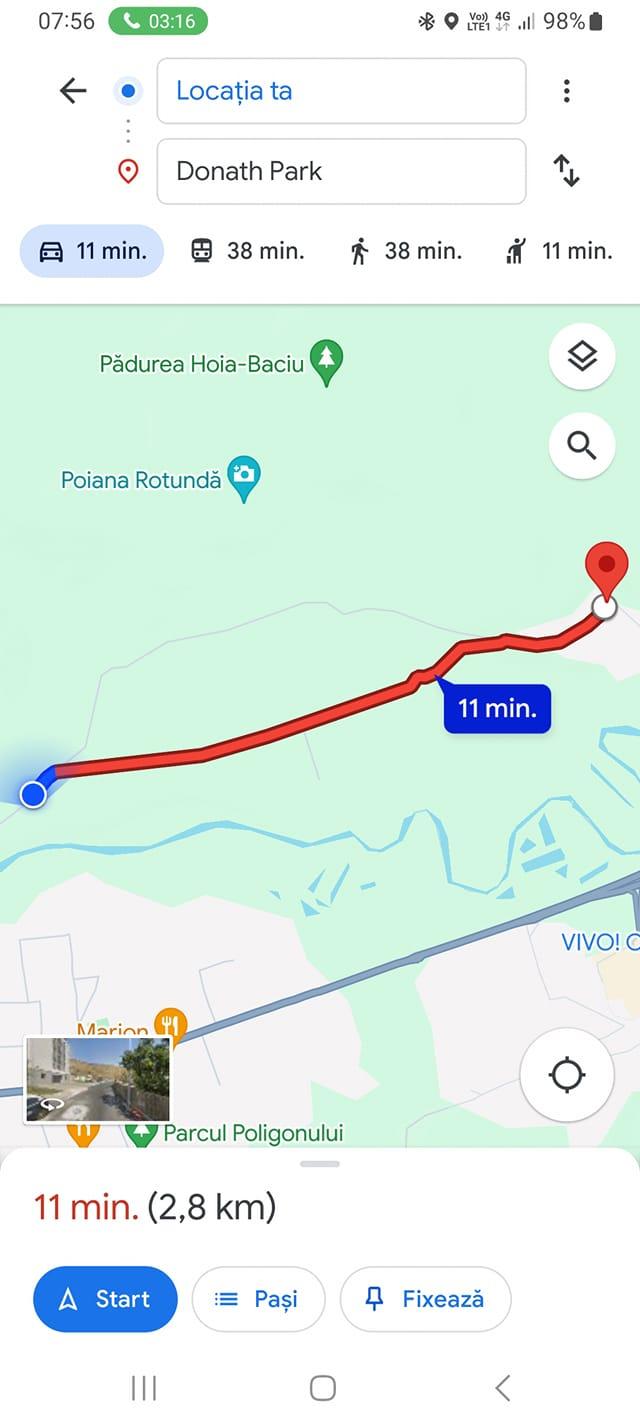Screen dimensions: 640x1426
Task: Open map layers selector
Action: tap(582, 357)
